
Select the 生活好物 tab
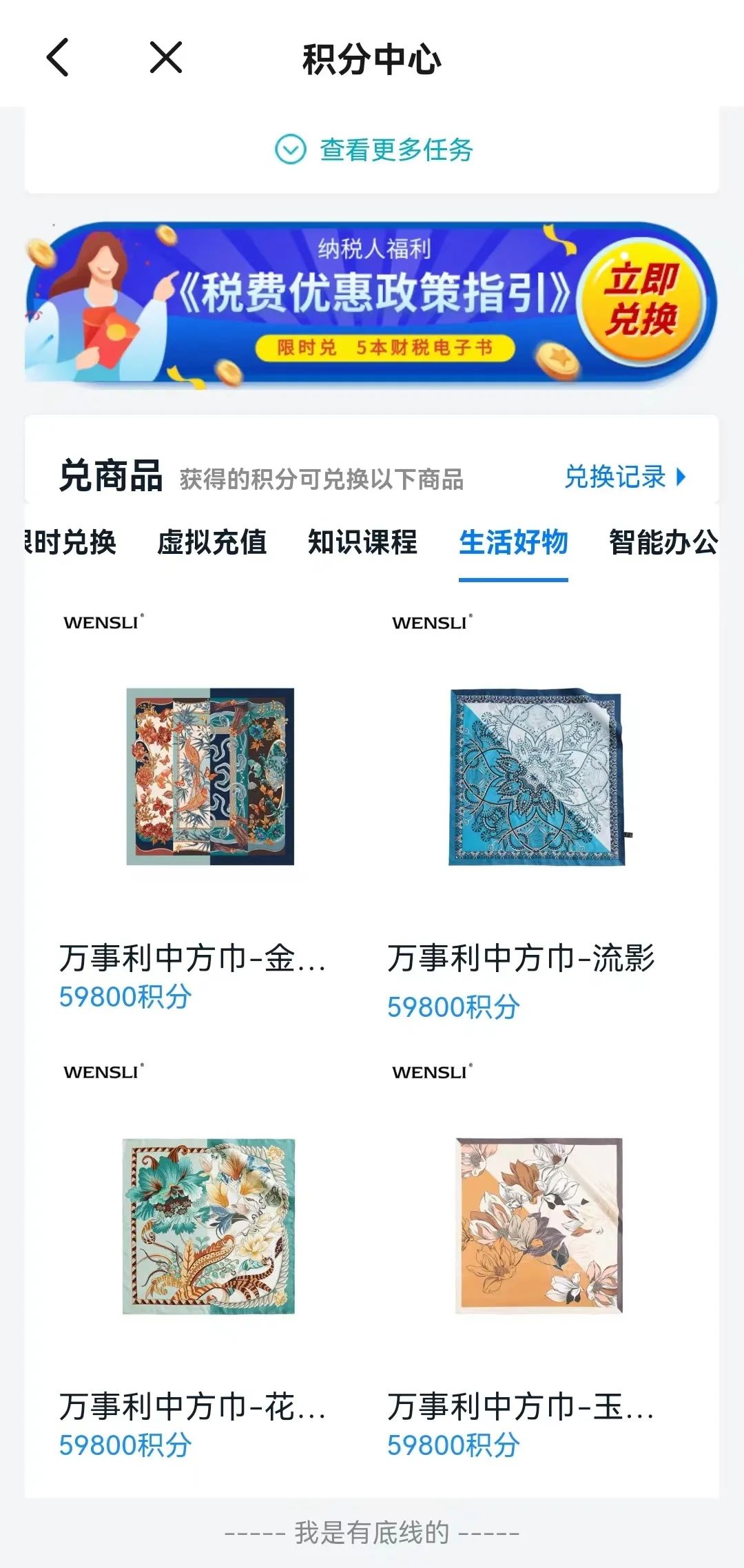(513, 542)
